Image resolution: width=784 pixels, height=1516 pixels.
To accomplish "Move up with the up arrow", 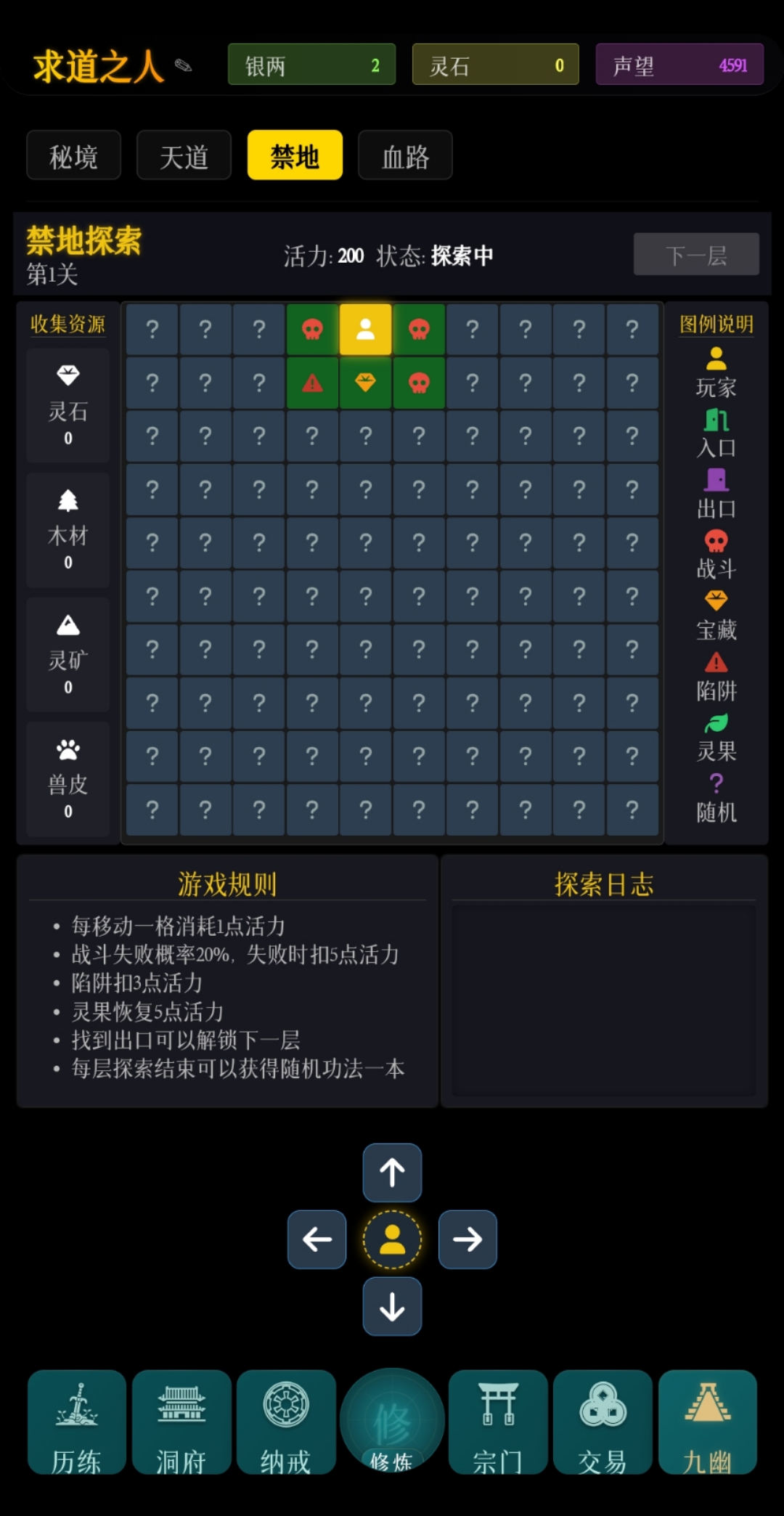I will [x=392, y=1173].
